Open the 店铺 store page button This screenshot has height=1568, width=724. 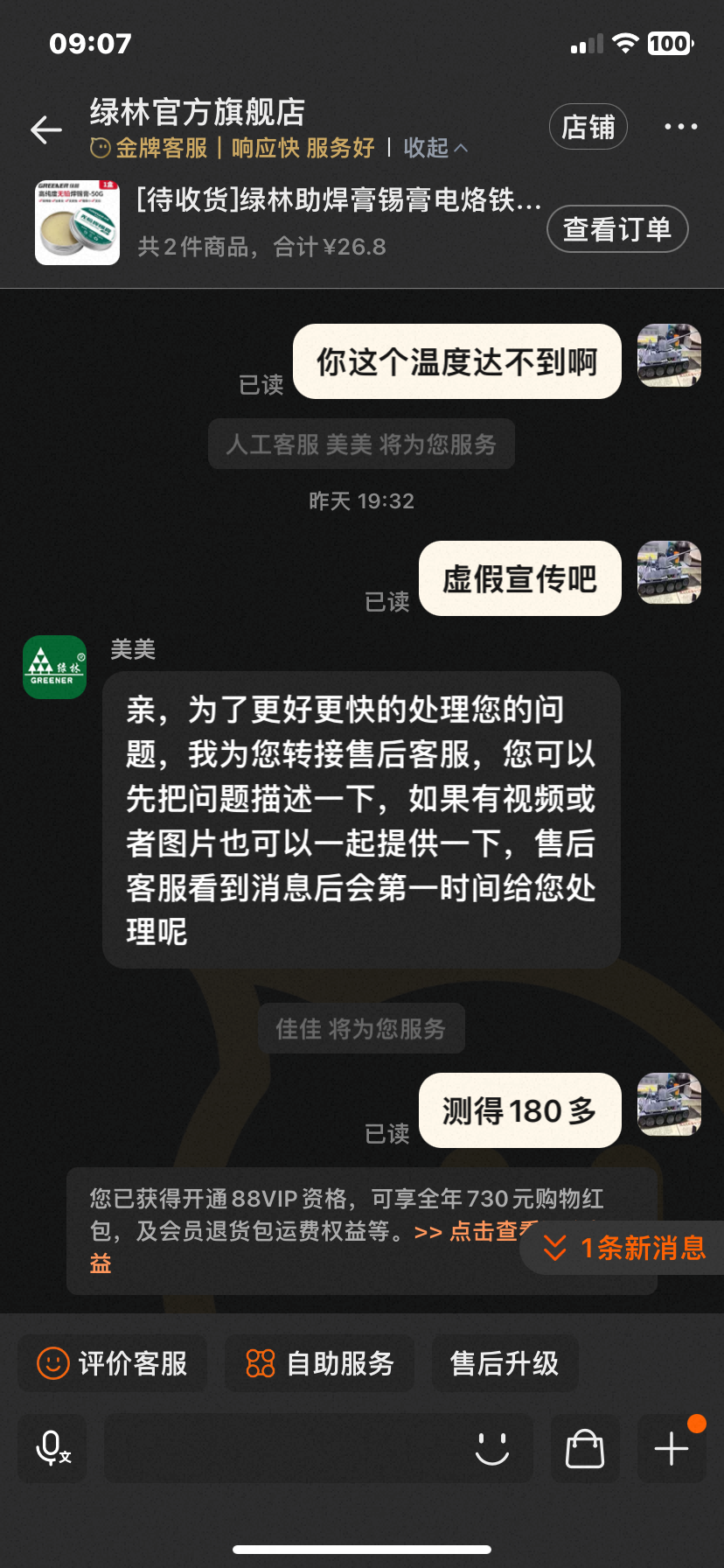[588, 127]
